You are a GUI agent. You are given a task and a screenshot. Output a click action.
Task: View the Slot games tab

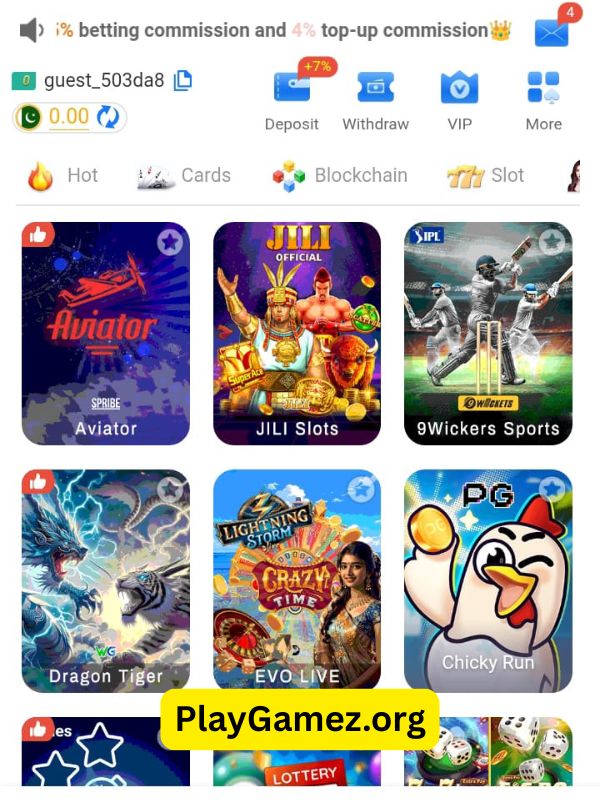pyautogui.click(x=486, y=176)
